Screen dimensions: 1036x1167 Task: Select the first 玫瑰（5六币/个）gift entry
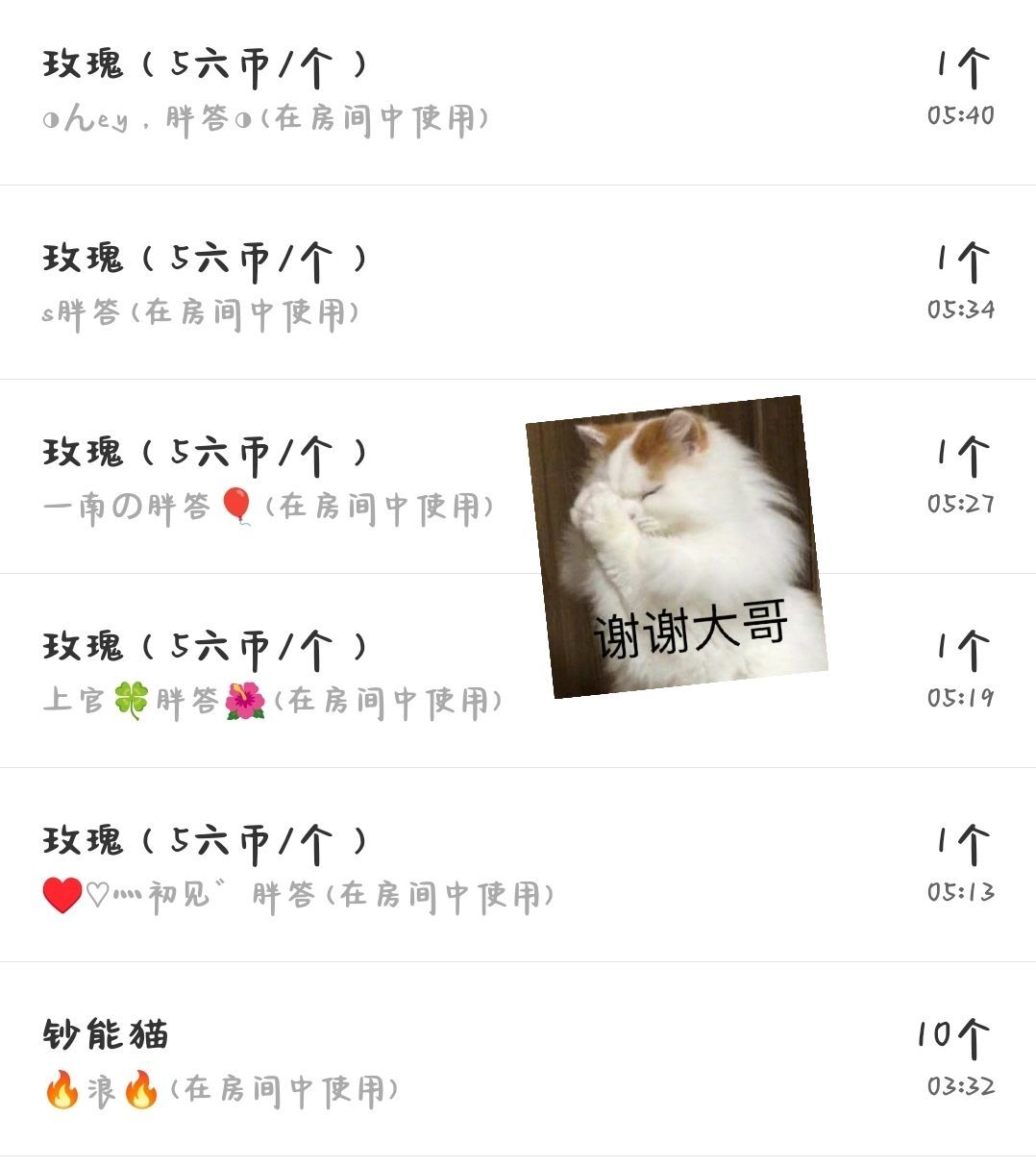click(x=202, y=65)
